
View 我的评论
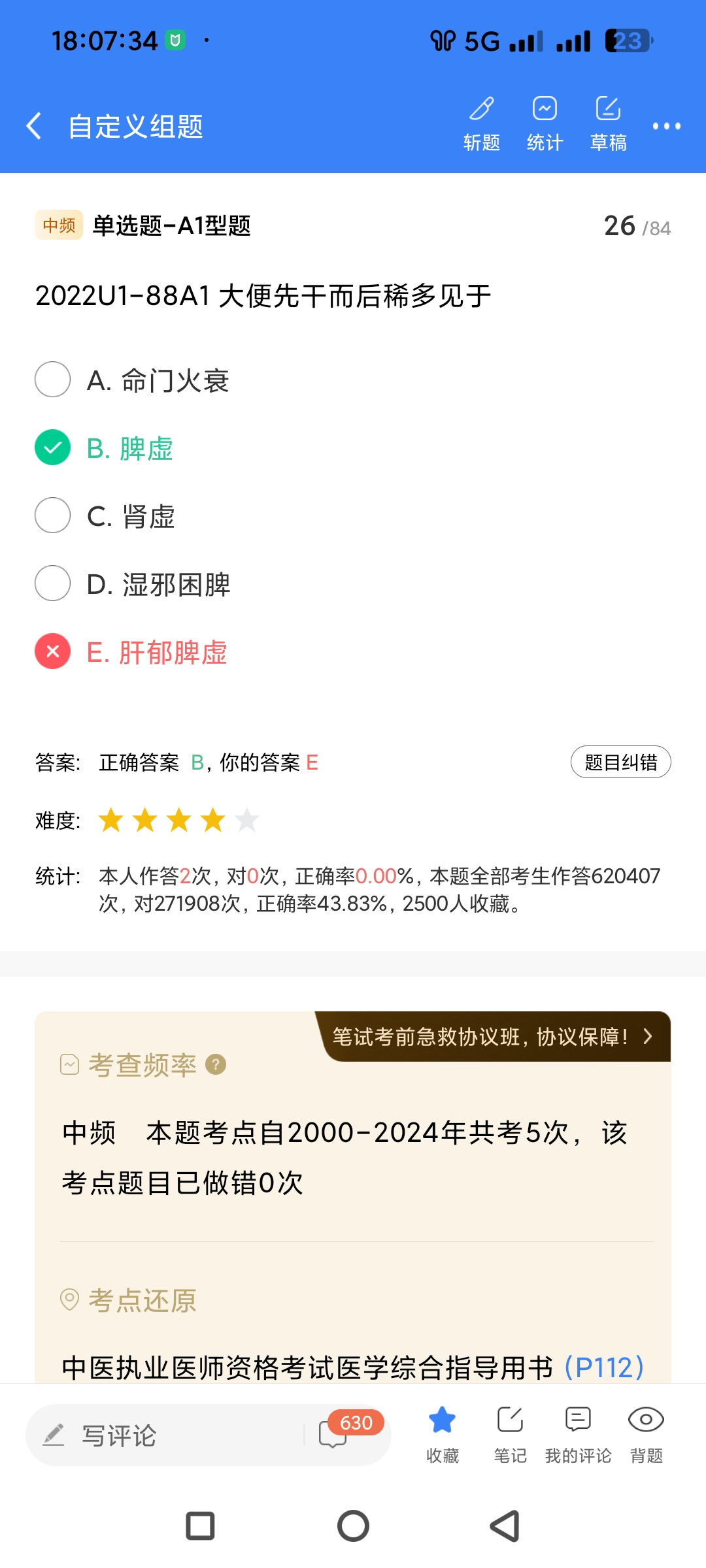(x=578, y=1433)
